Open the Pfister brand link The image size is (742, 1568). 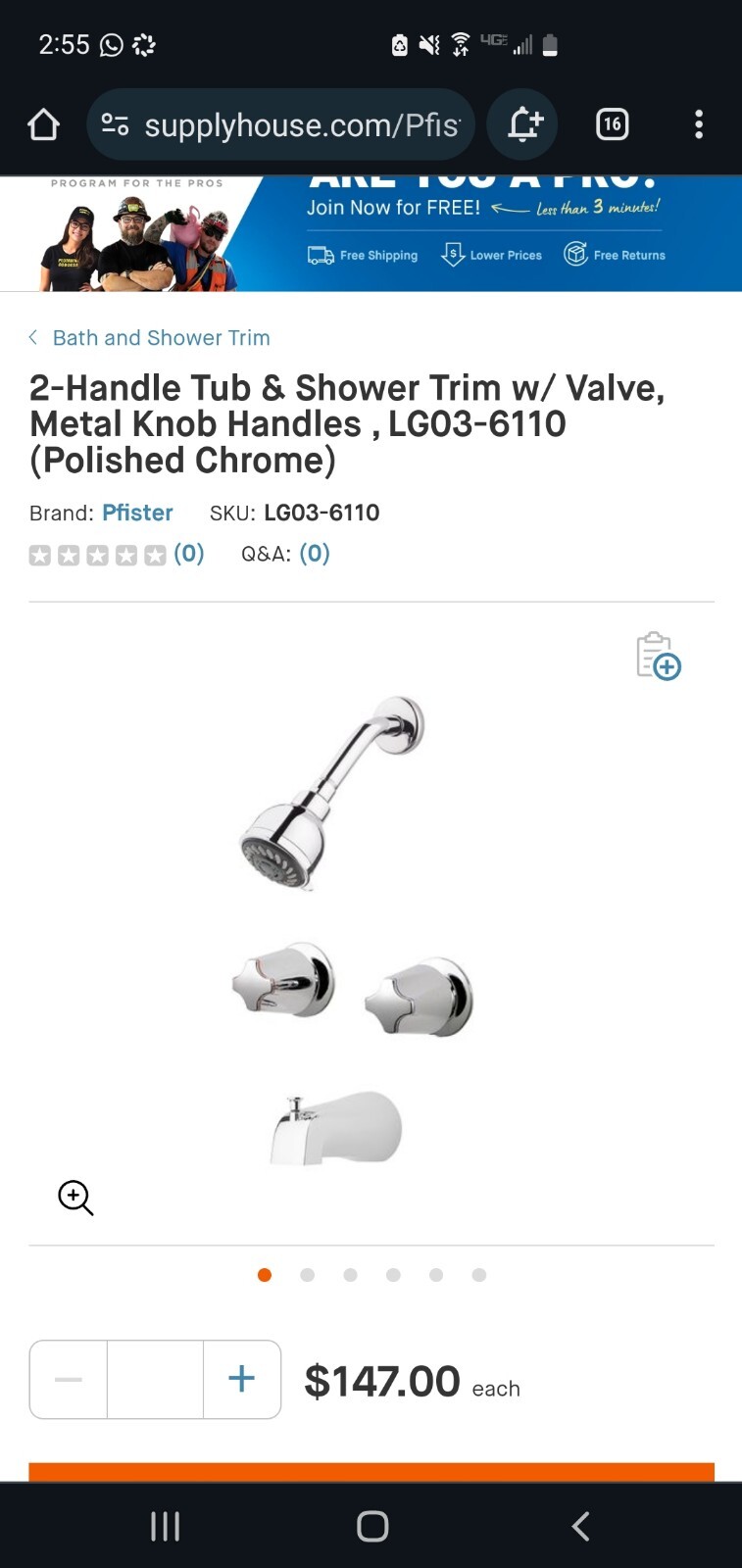click(x=137, y=513)
